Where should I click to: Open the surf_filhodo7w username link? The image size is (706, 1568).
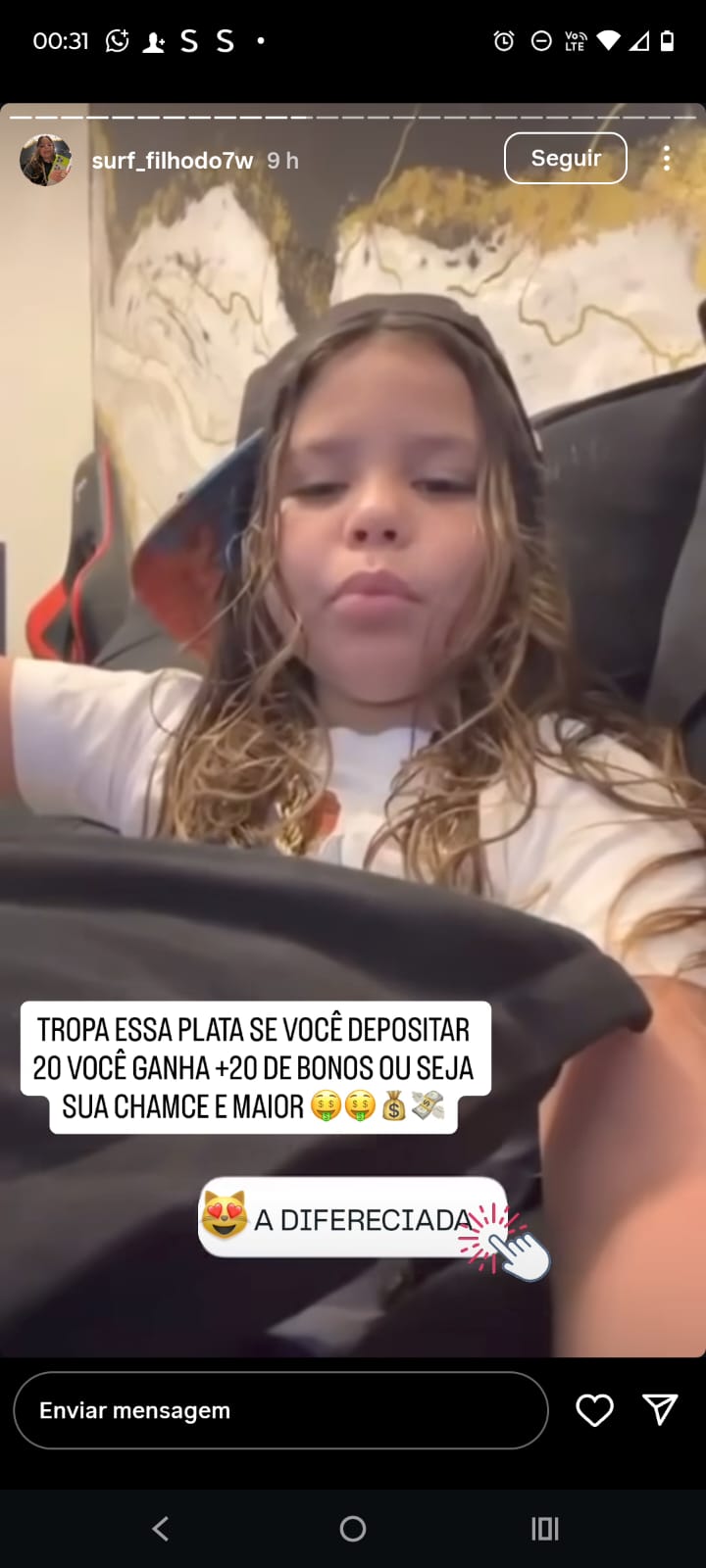pos(173,161)
